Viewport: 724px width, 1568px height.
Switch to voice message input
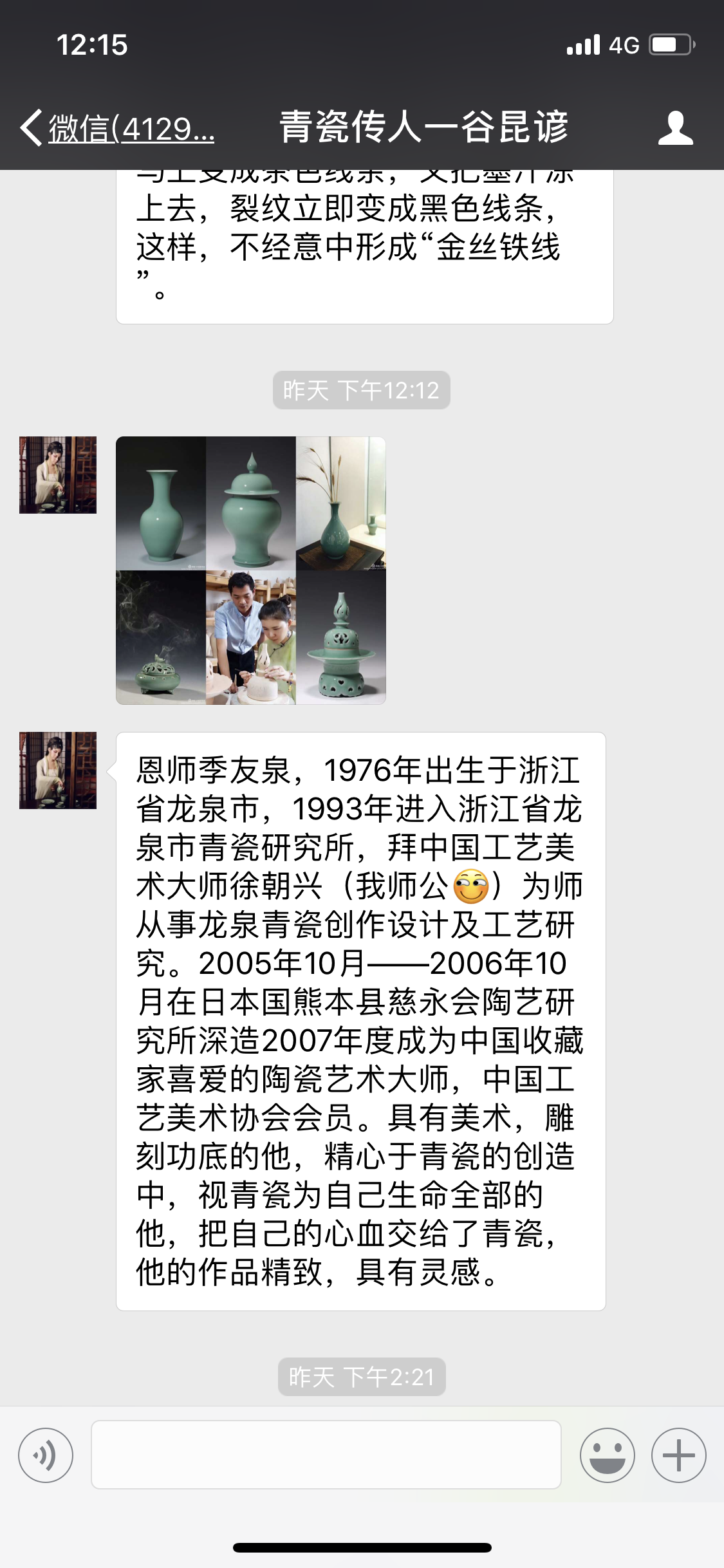pyautogui.click(x=46, y=1455)
